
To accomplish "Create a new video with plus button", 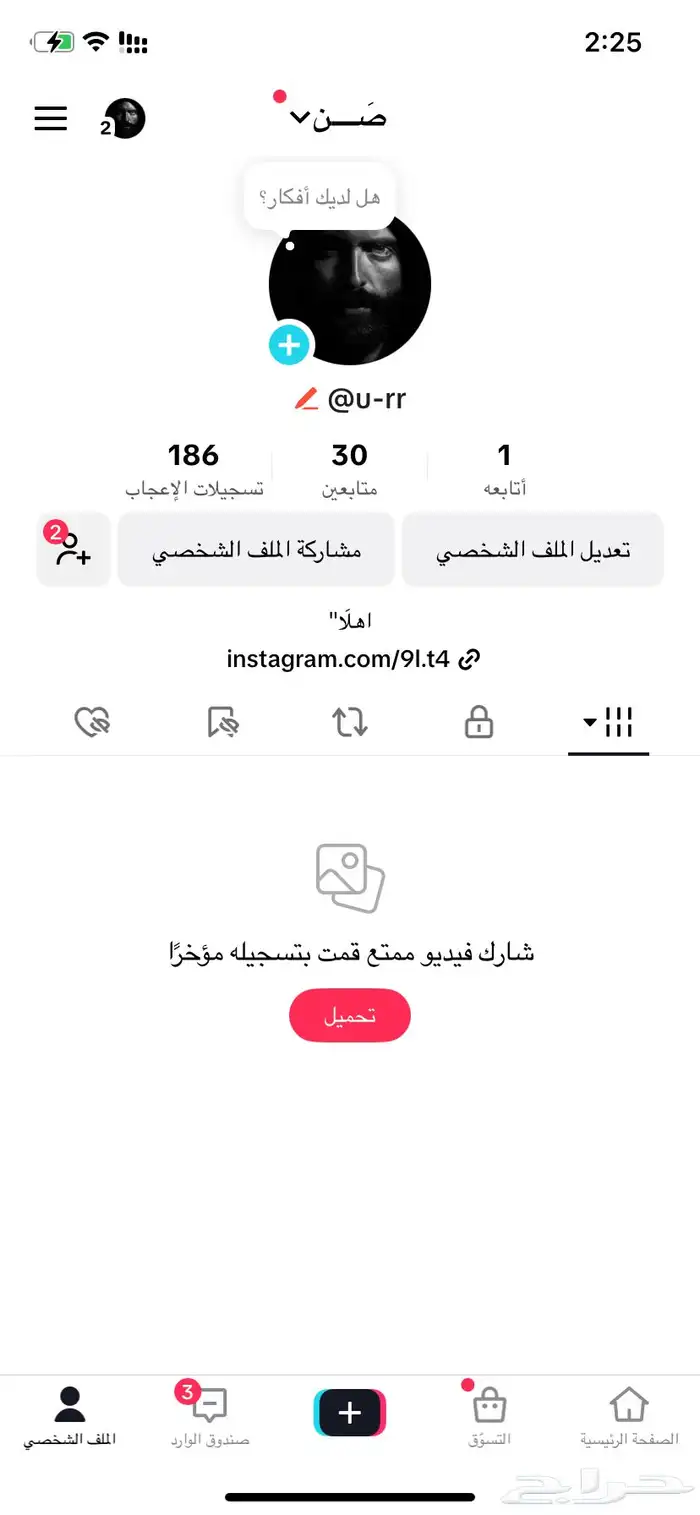I will pos(350,1413).
